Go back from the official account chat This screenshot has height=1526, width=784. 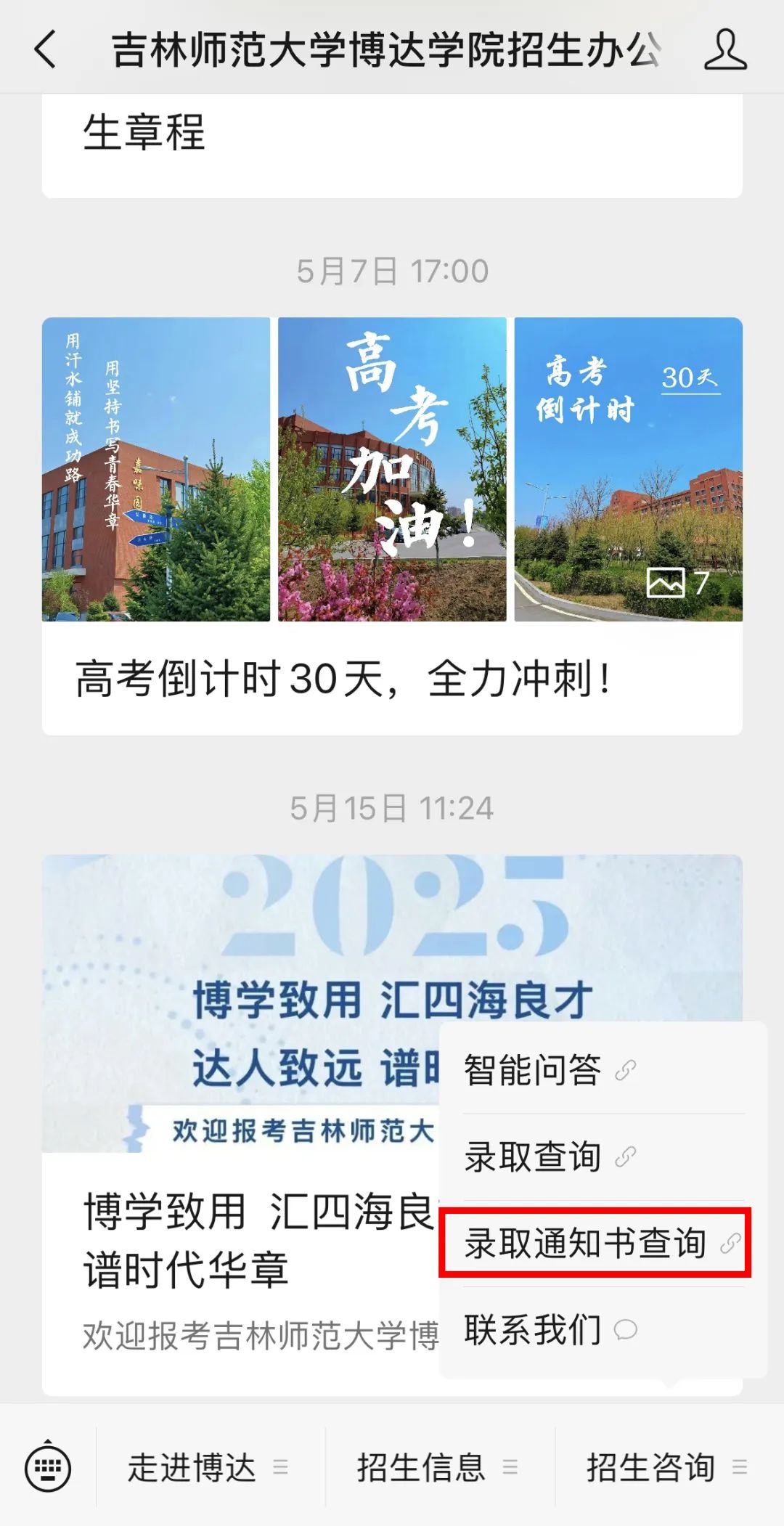(45, 49)
